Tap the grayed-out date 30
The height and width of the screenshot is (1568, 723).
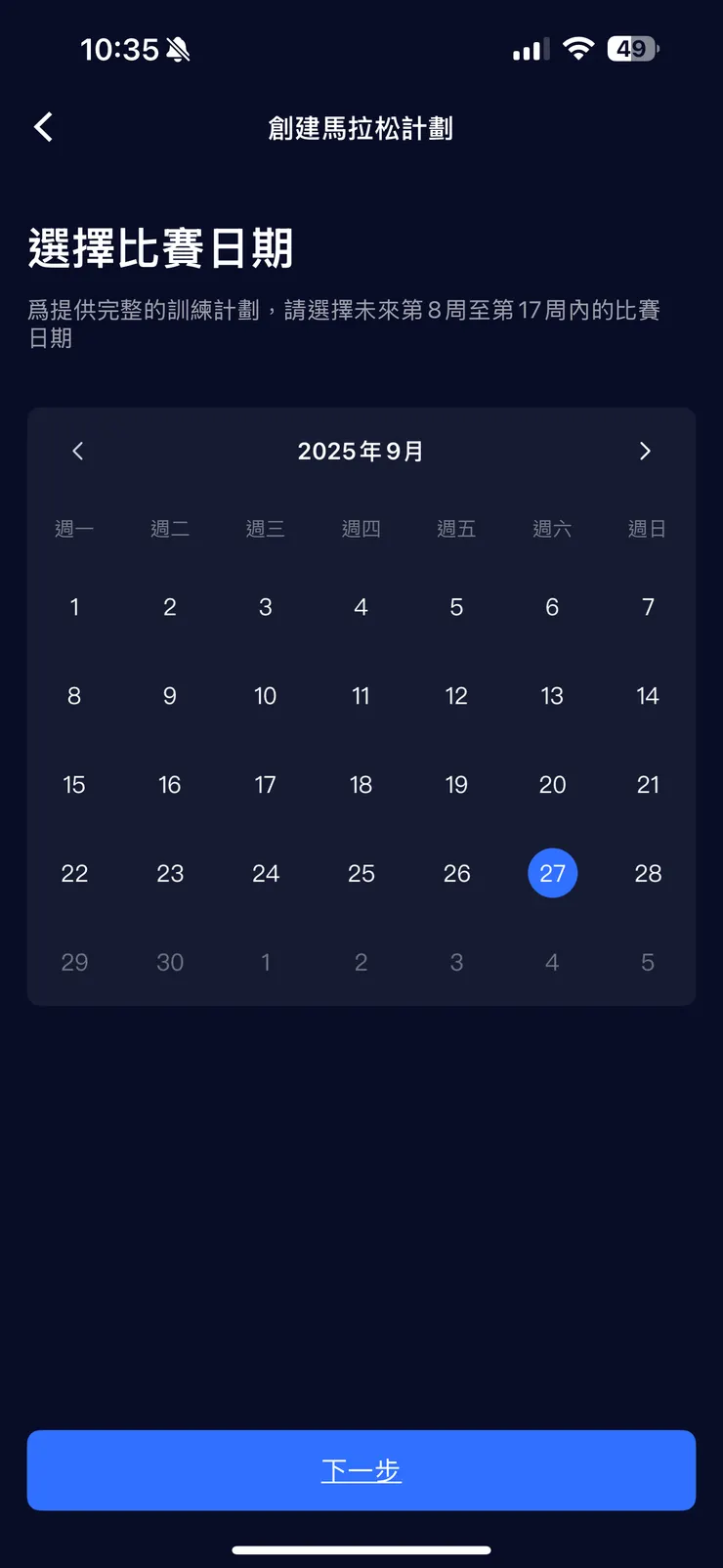tap(169, 962)
